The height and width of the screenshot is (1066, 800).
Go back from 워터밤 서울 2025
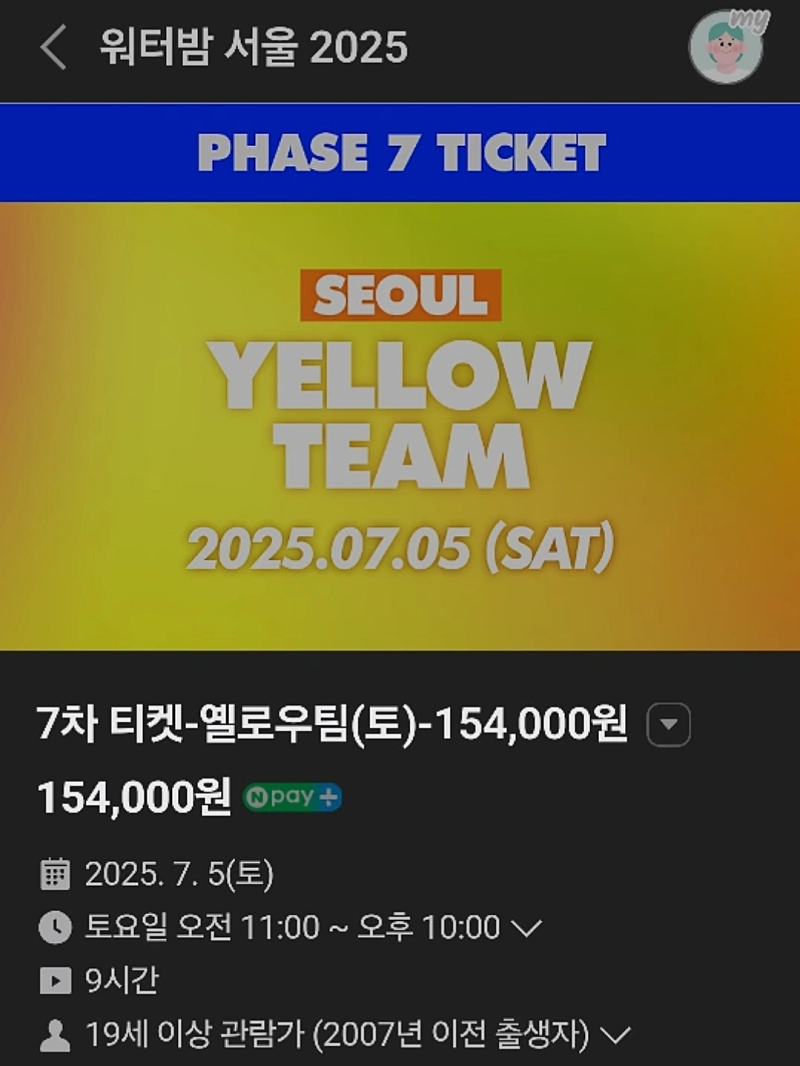coord(53,48)
